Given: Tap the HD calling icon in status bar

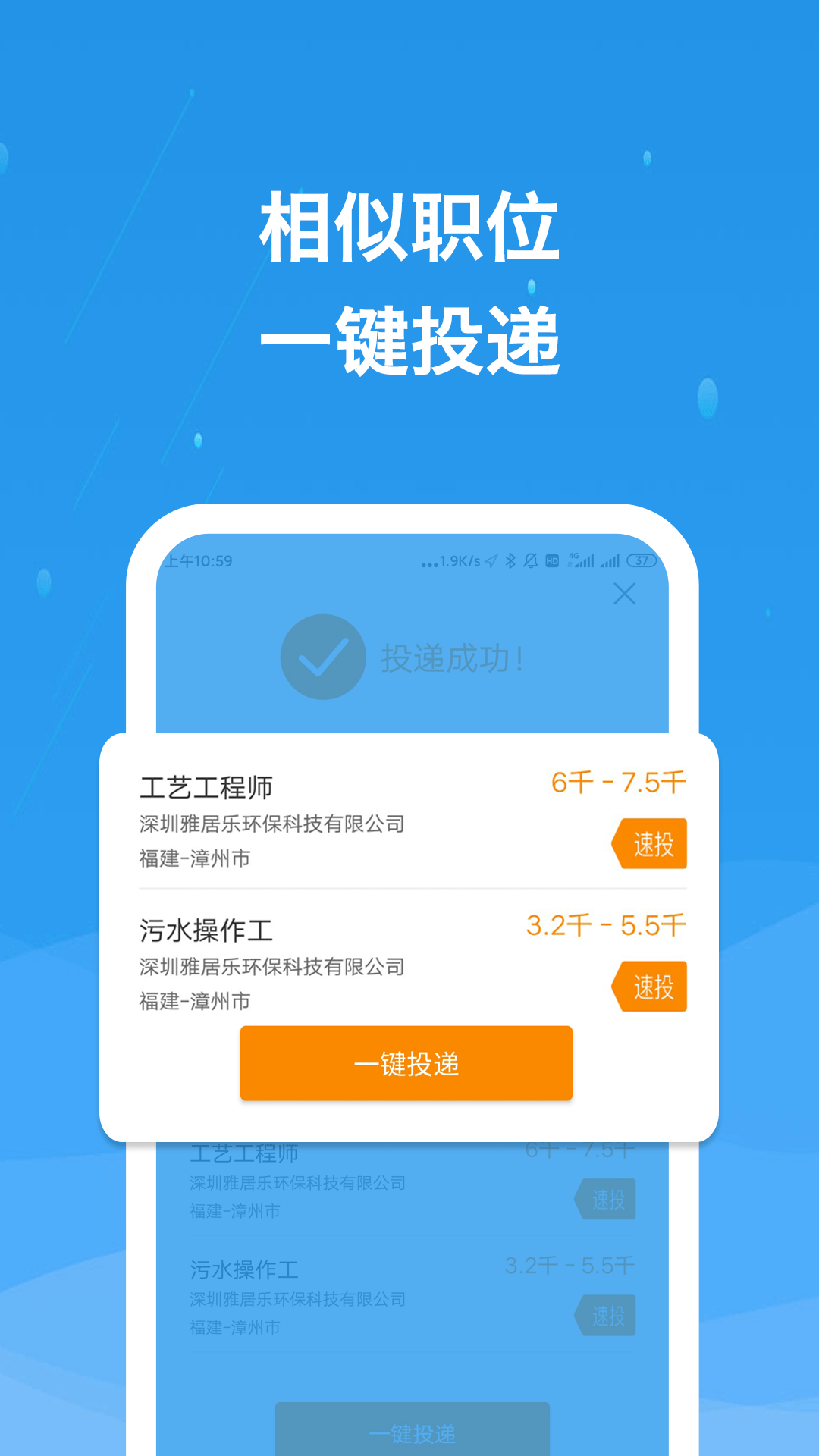Looking at the screenshot, I should point(552,561).
